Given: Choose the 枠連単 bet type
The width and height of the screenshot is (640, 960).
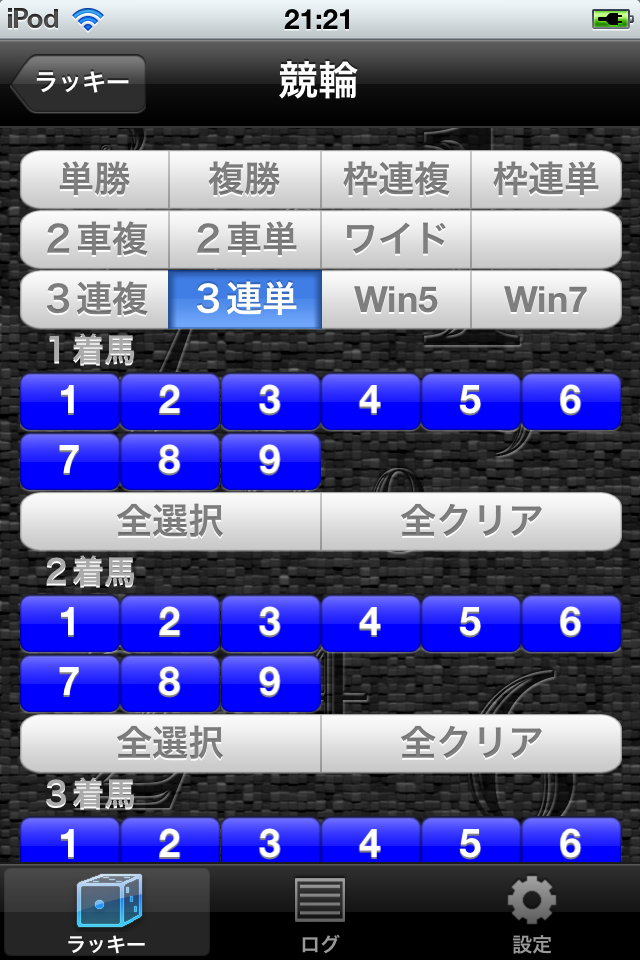Looking at the screenshot, I should pyautogui.click(x=546, y=180).
